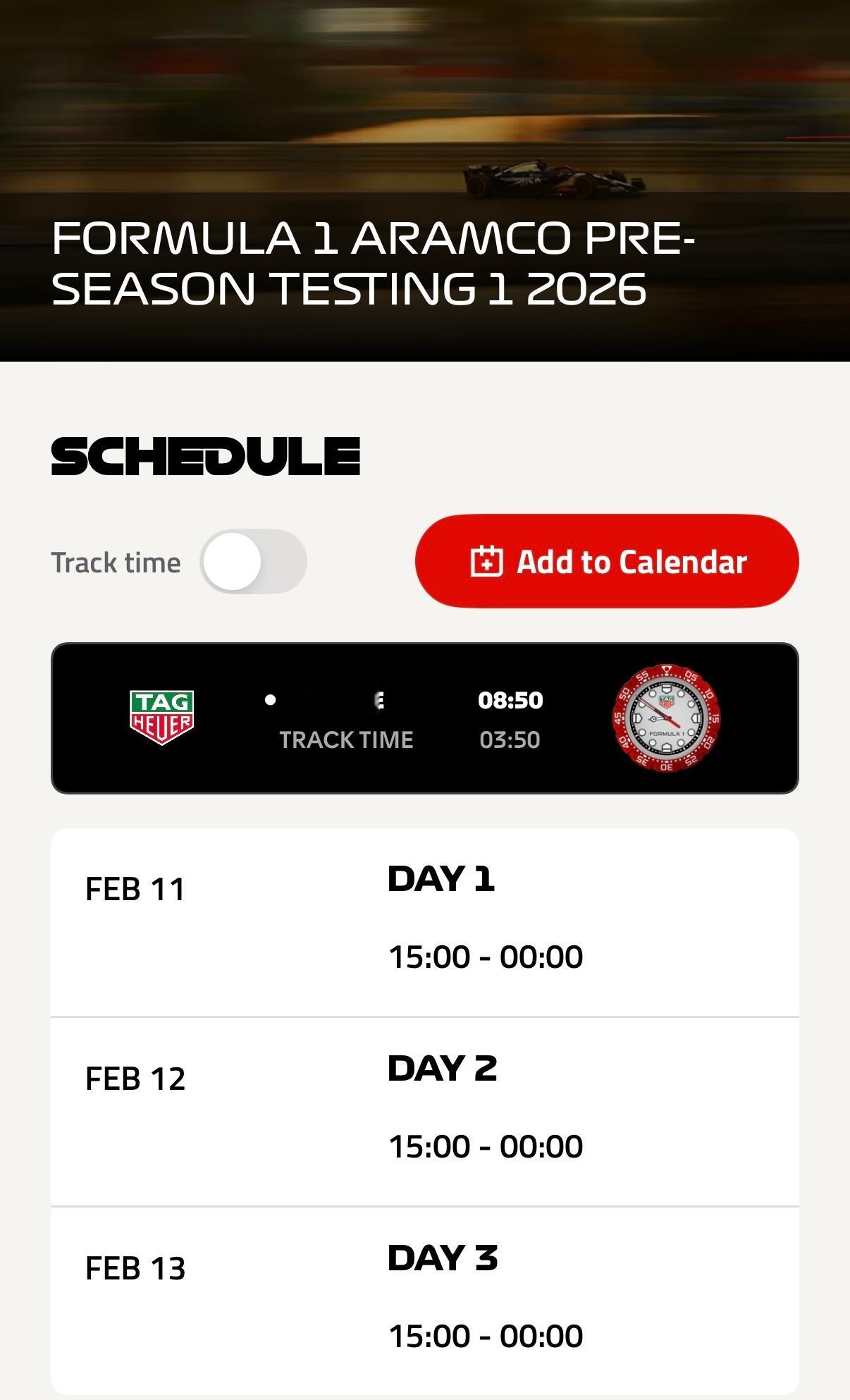Click the 08:50 time display
This screenshot has height=1400, width=850.
[510, 700]
